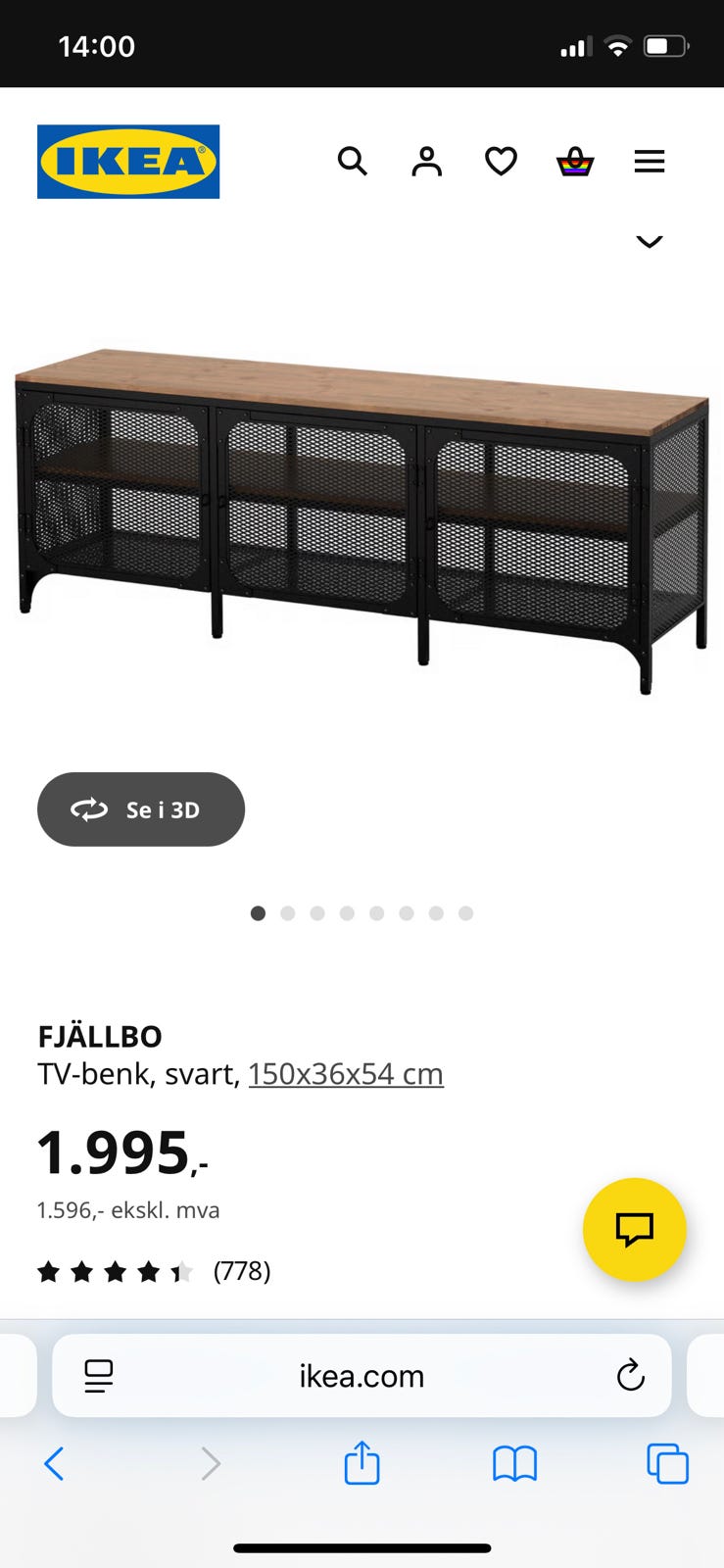Image resolution: width=724 pixels, height=1568 pixels.
Task: Open the hamburger navigation menu
Action: [650, 161]
